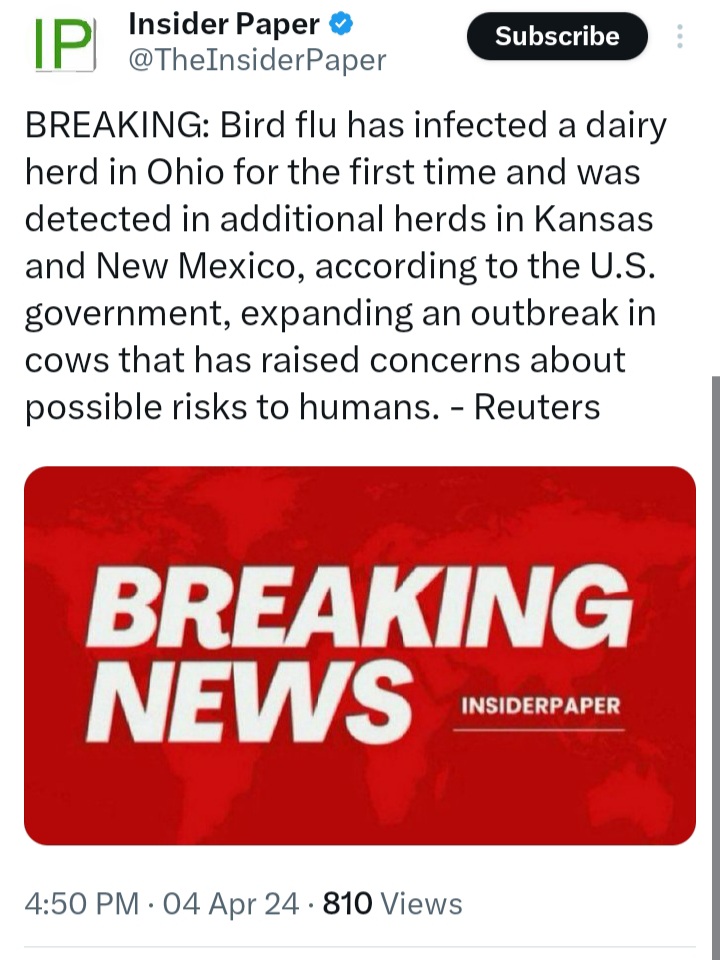Open Insider Paper profile picture
720x960 pixels.
click(x=62, y=44)
